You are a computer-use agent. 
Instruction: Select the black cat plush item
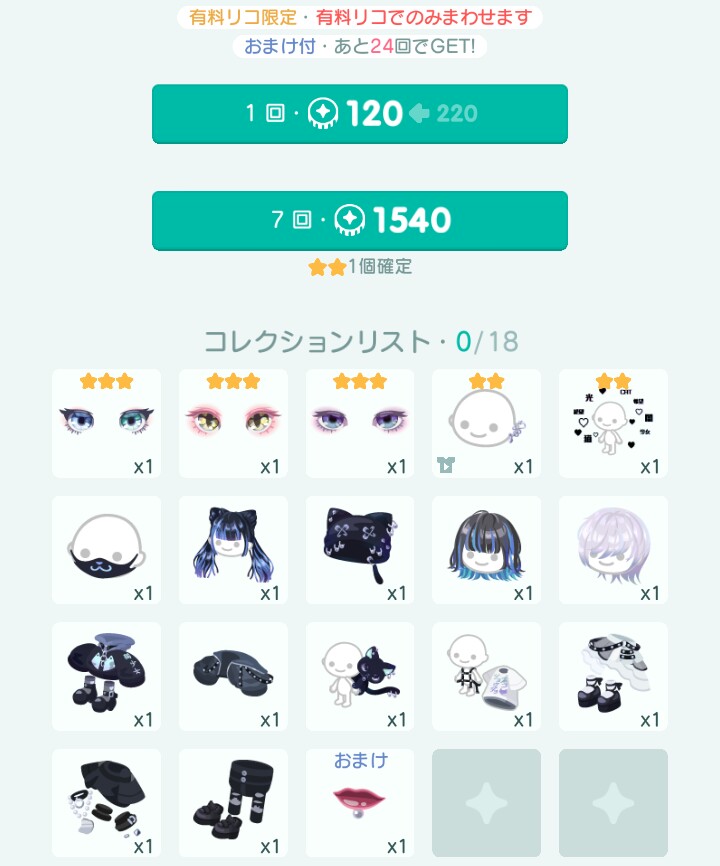pos(360,677)
